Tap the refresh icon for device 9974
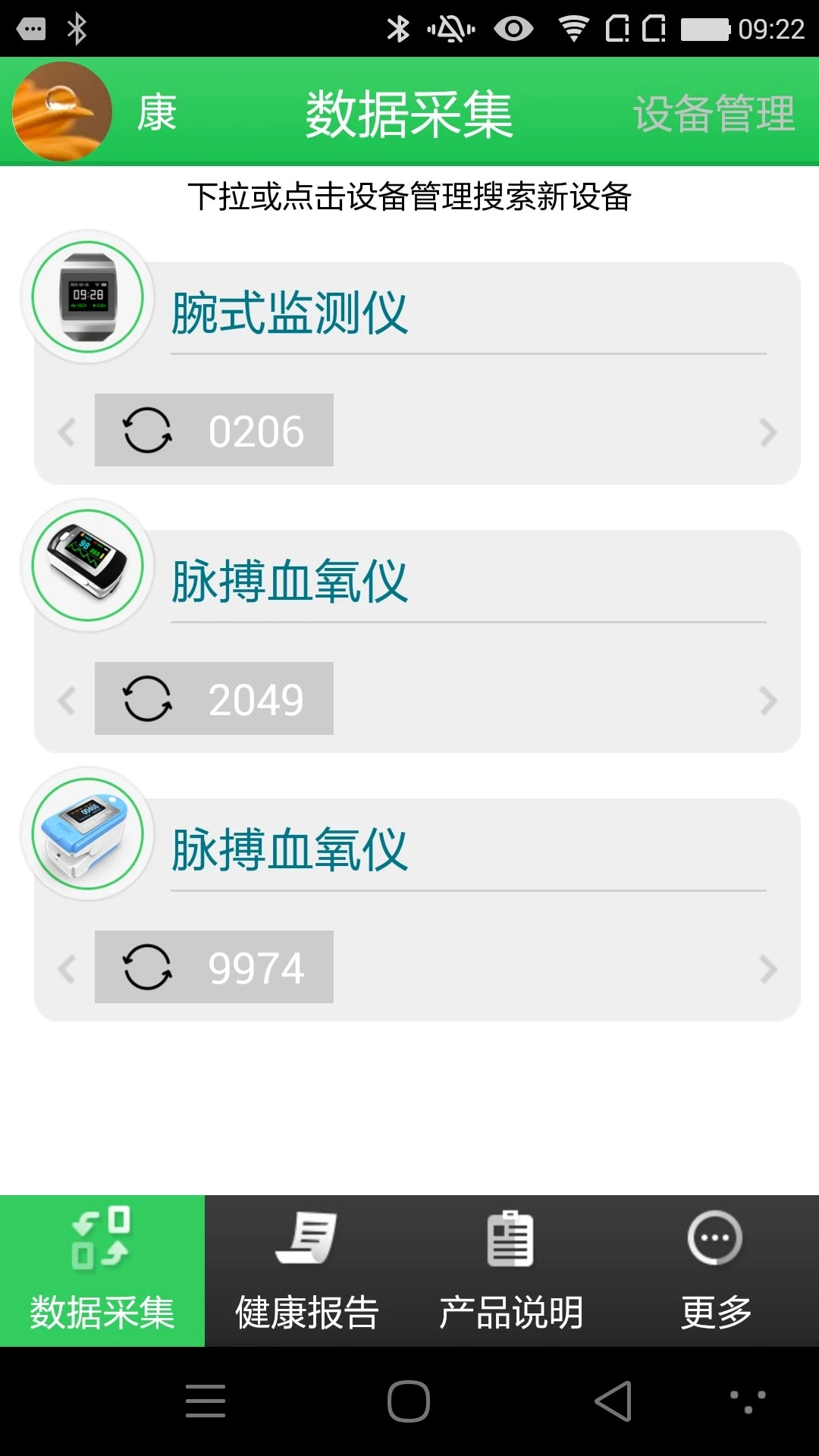This screenshot has height=1456, width=819. click(149, 967)
